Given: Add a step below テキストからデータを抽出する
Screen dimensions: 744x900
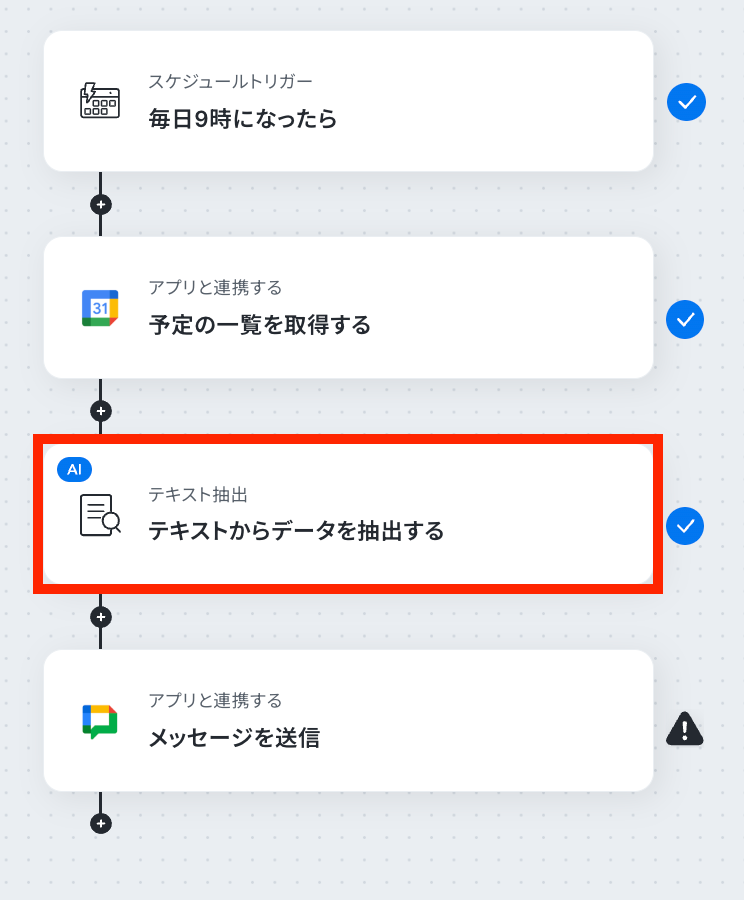Looking at the screenshot, I should [101, 617].
